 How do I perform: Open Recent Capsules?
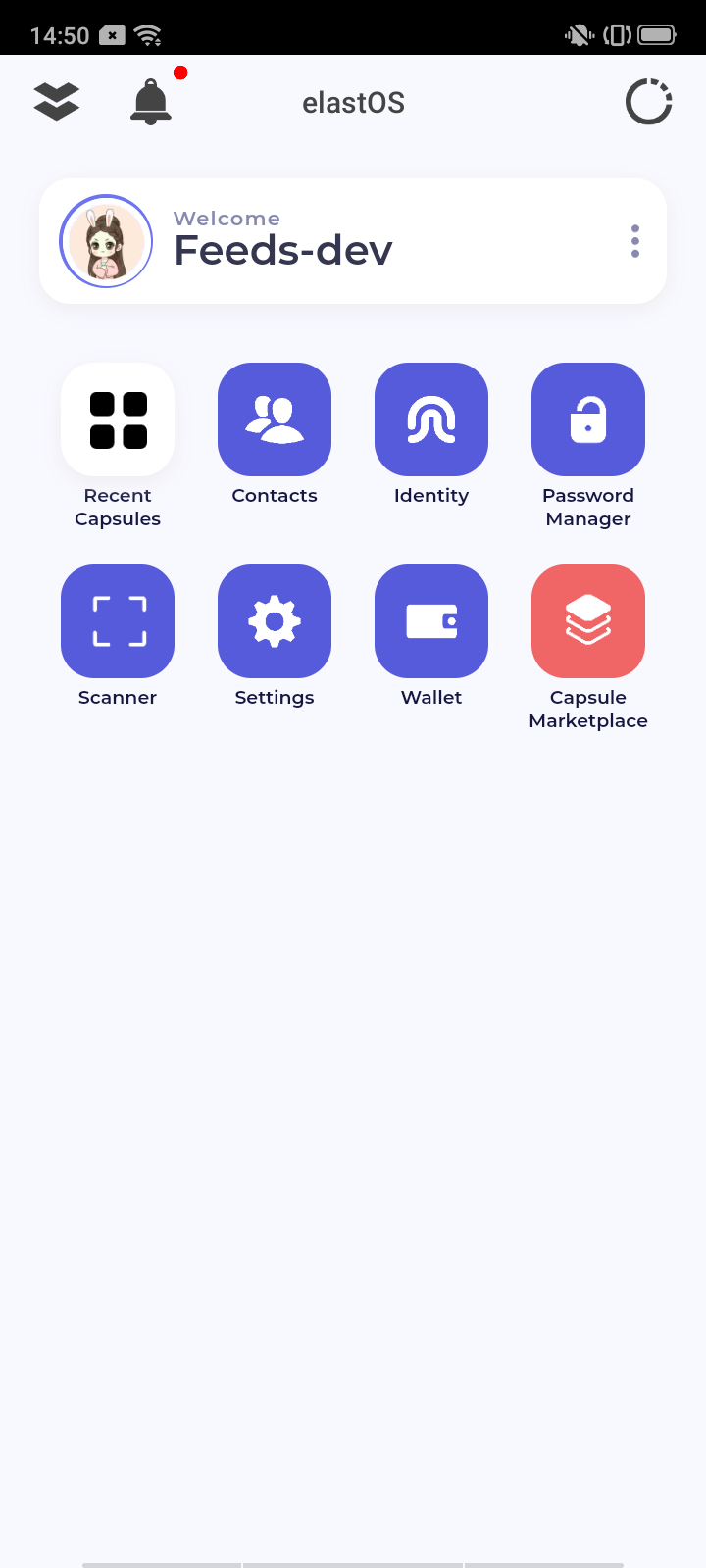[x=118, y=419]
